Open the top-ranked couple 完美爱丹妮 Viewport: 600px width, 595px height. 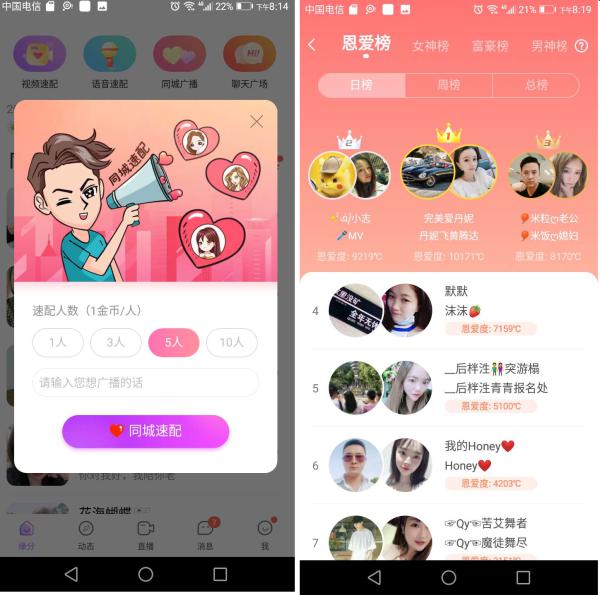click(x=448, y=173)
